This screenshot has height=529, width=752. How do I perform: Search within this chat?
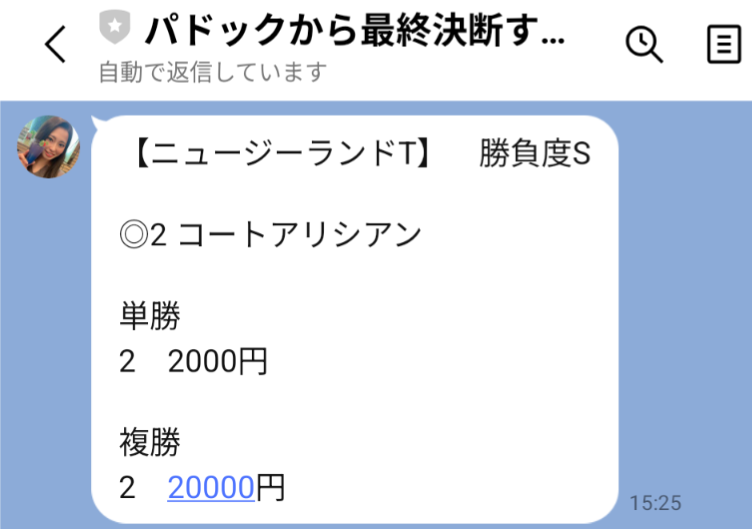click(x=644, y=44)
